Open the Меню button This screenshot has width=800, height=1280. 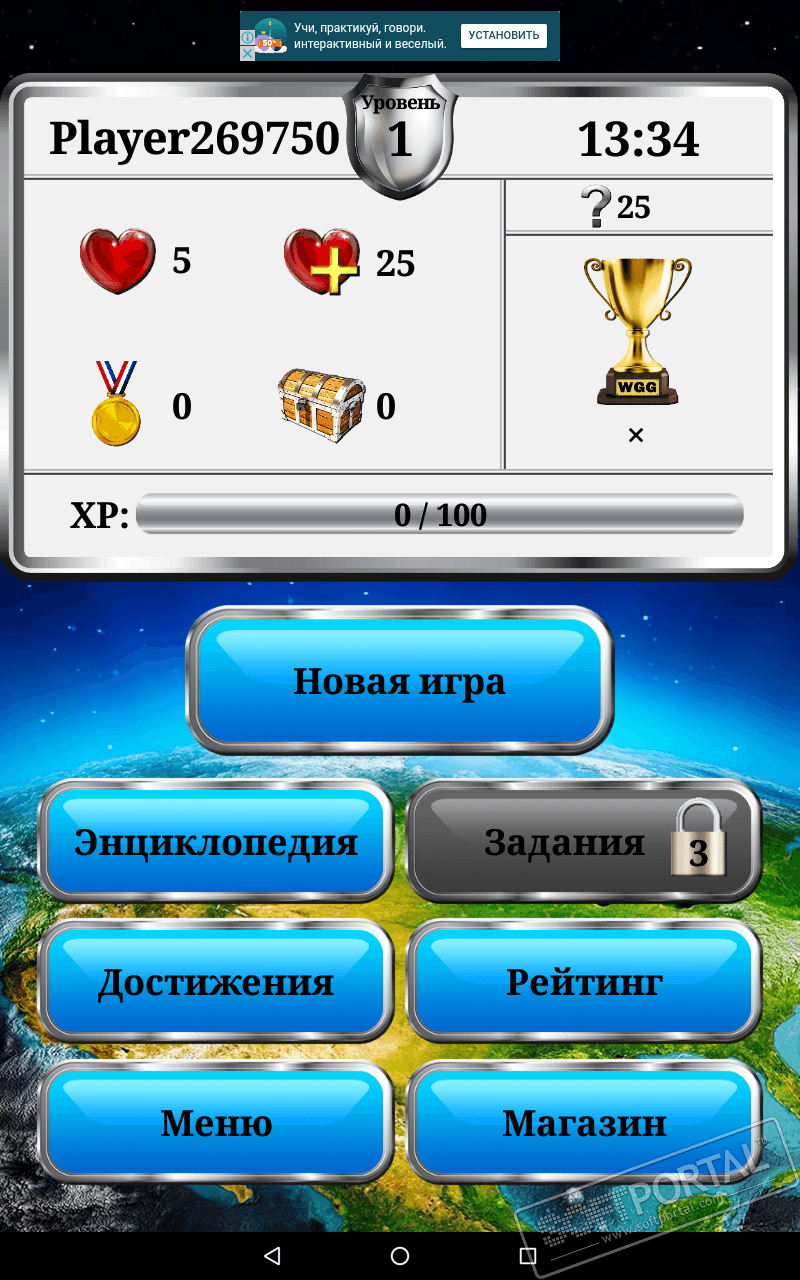click(x=215, y=1122)
